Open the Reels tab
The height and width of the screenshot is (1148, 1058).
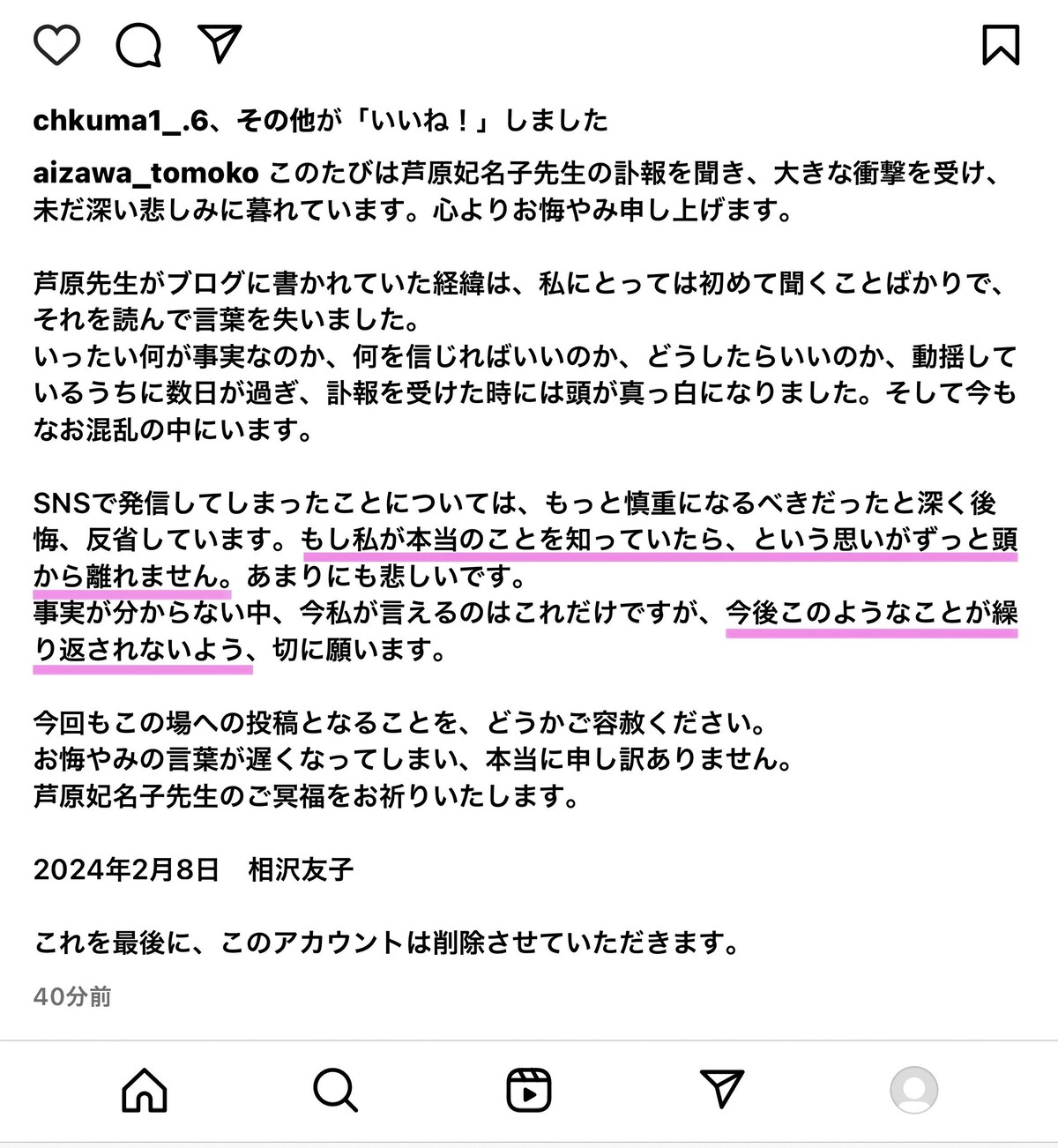pyautogui.click(x=528, y=1090)
